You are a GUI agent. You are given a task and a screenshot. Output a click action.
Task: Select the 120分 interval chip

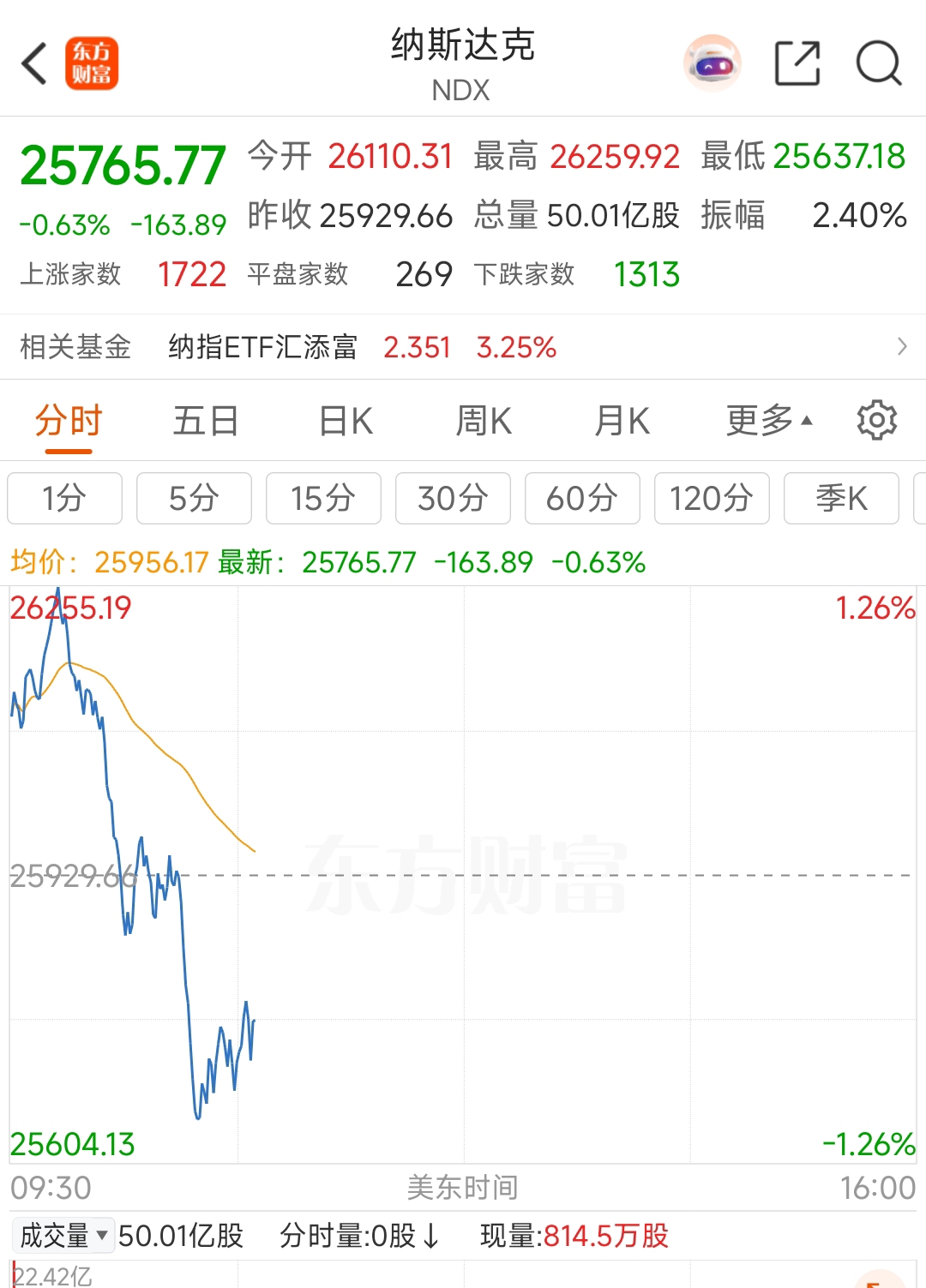pos(712,498)
